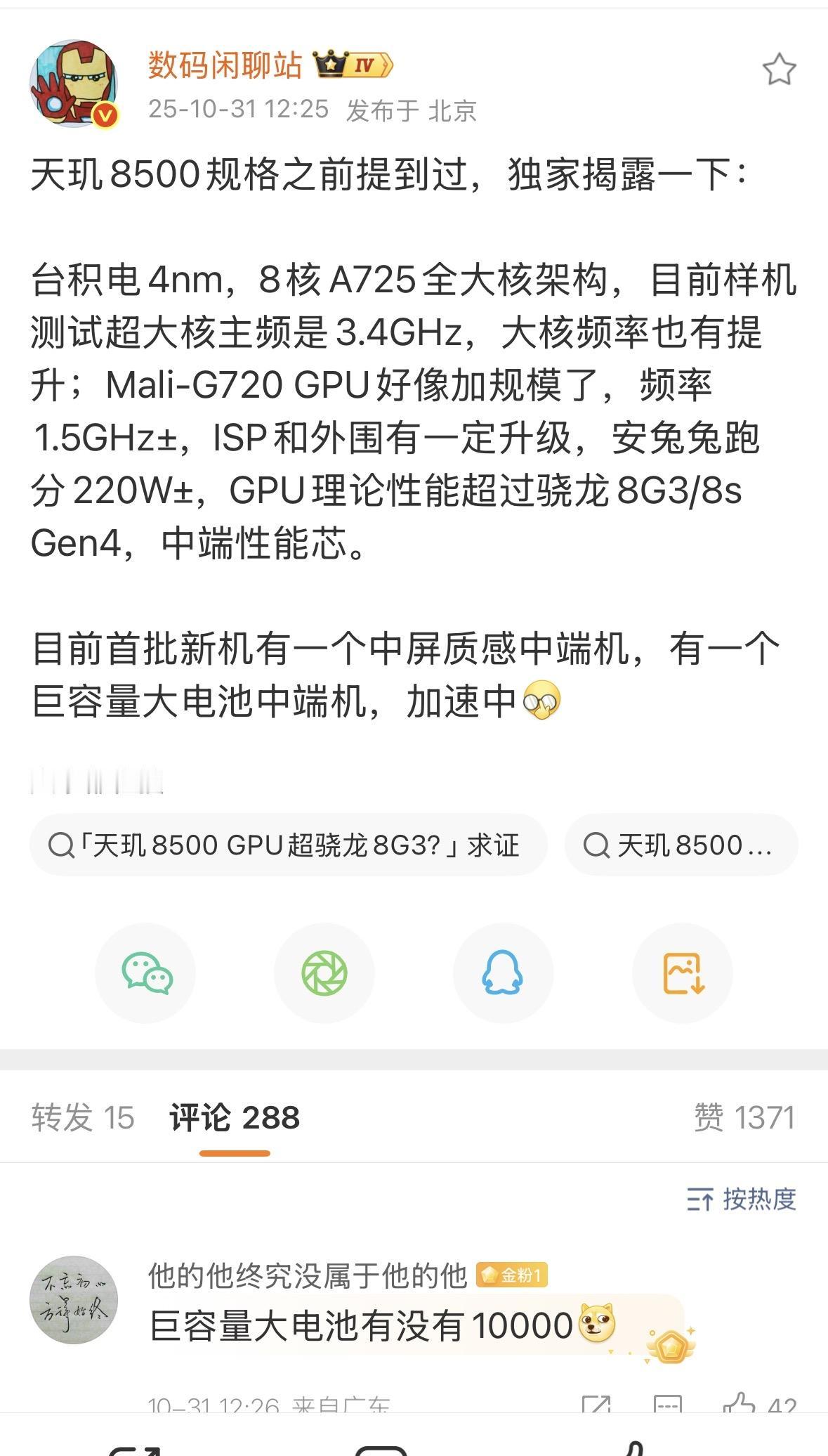Save the post as image using download icon
Viewport: 828px width, 1456px height.
pyautogui.click(x=681, y=973)
